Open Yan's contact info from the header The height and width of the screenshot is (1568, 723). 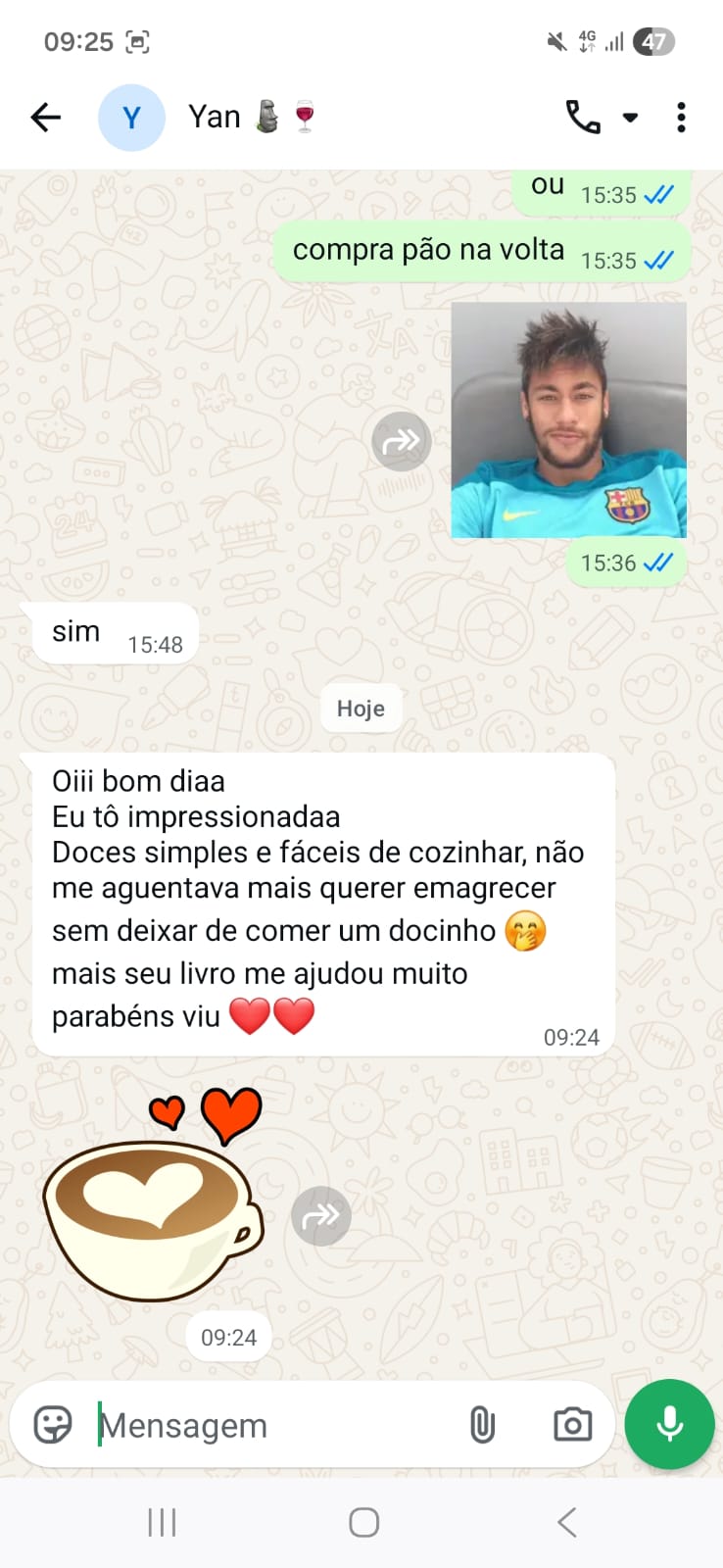(x=216, y=118)
